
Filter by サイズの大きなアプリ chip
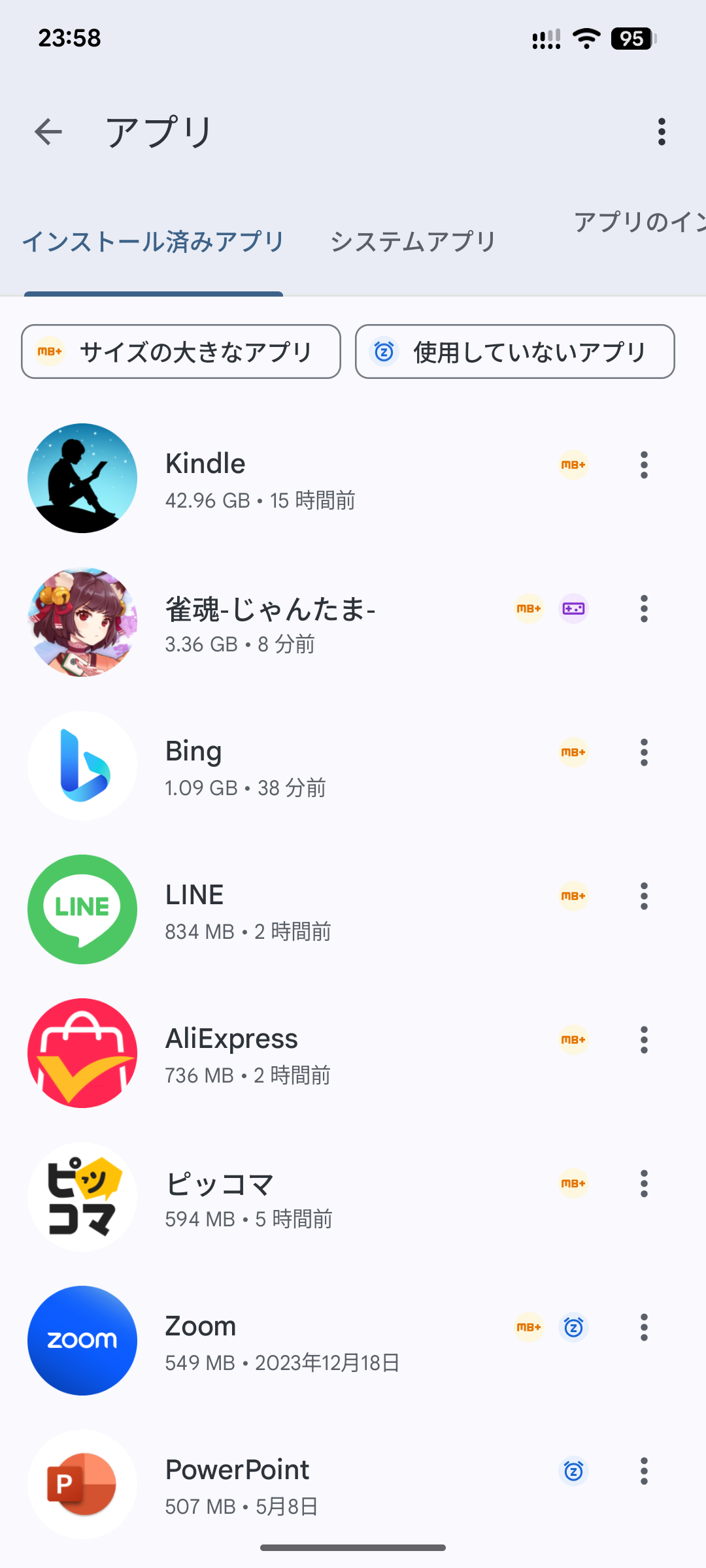coord(181,352)
